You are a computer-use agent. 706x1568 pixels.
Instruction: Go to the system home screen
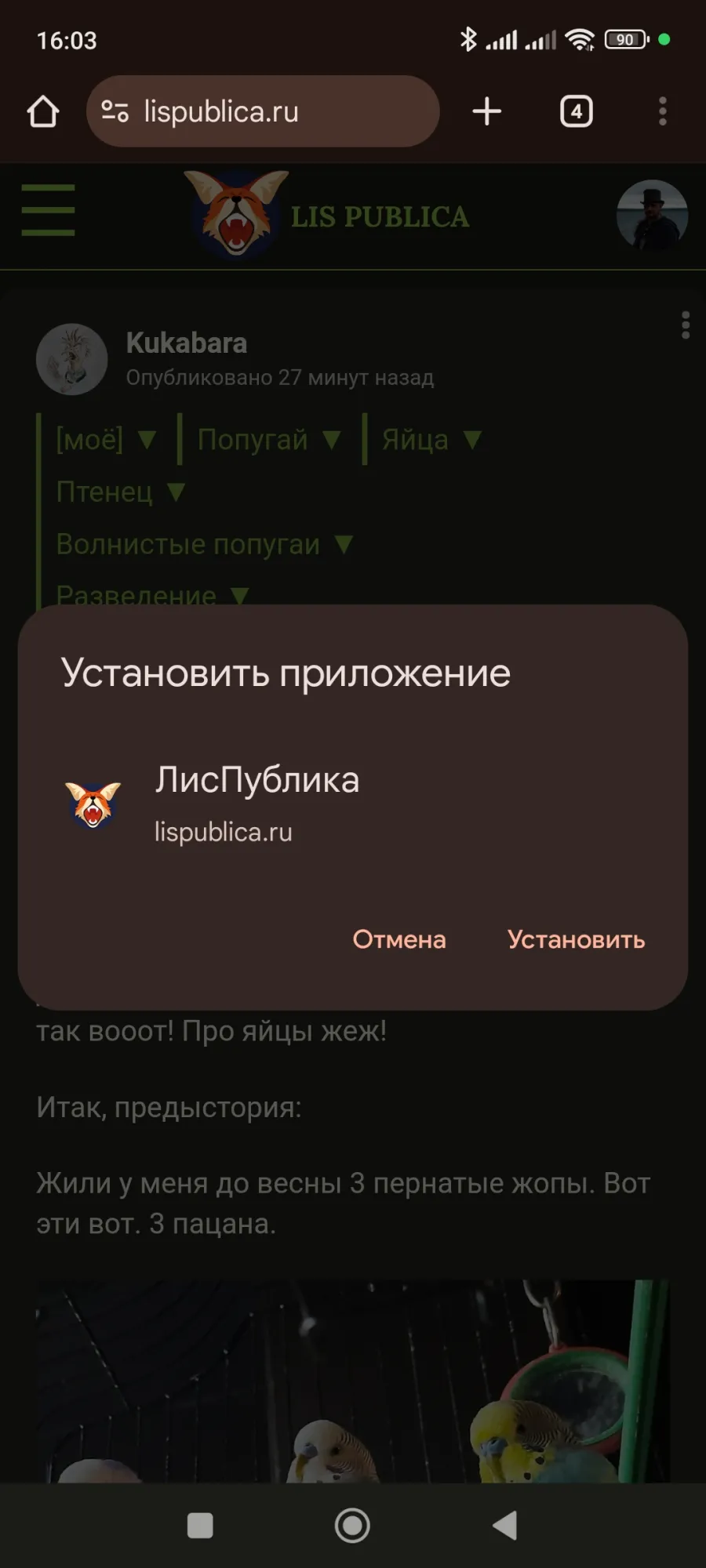[352, 1526]
